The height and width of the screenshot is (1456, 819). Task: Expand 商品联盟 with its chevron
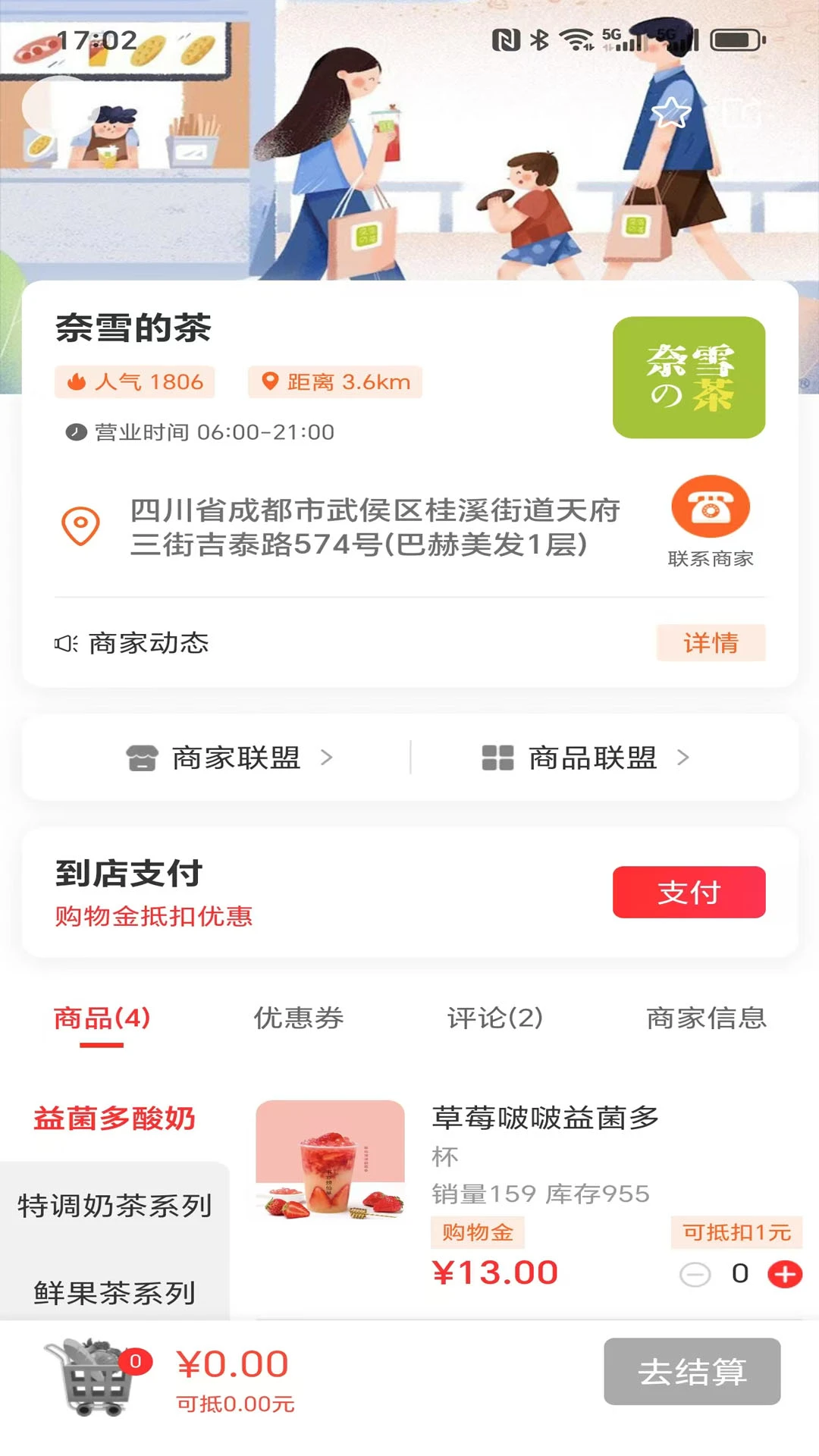tap(683, 758)
